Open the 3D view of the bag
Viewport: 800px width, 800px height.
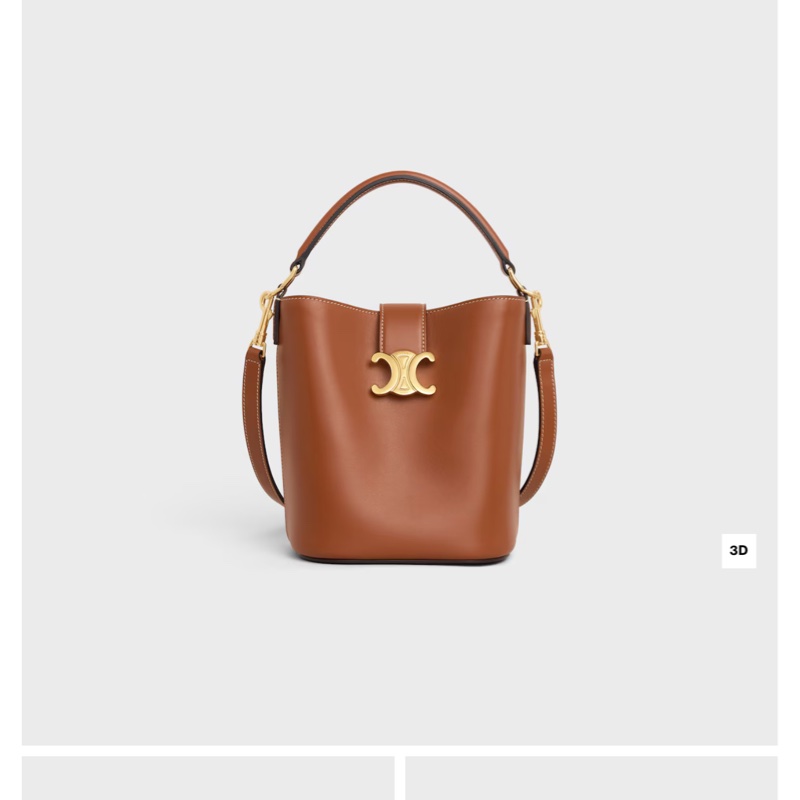point(739,550)
